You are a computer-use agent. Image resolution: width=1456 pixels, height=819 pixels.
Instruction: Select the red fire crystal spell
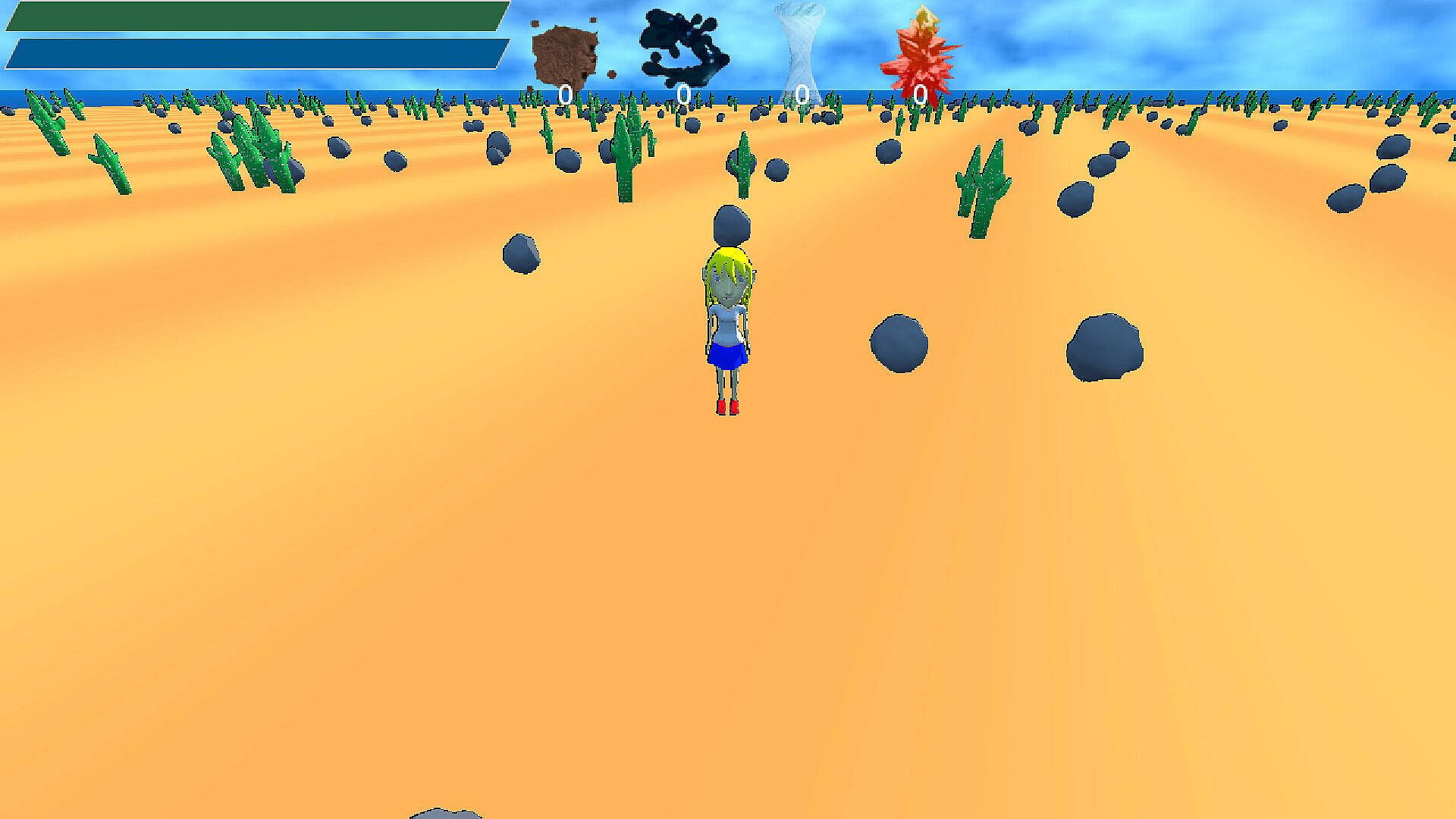920,53
